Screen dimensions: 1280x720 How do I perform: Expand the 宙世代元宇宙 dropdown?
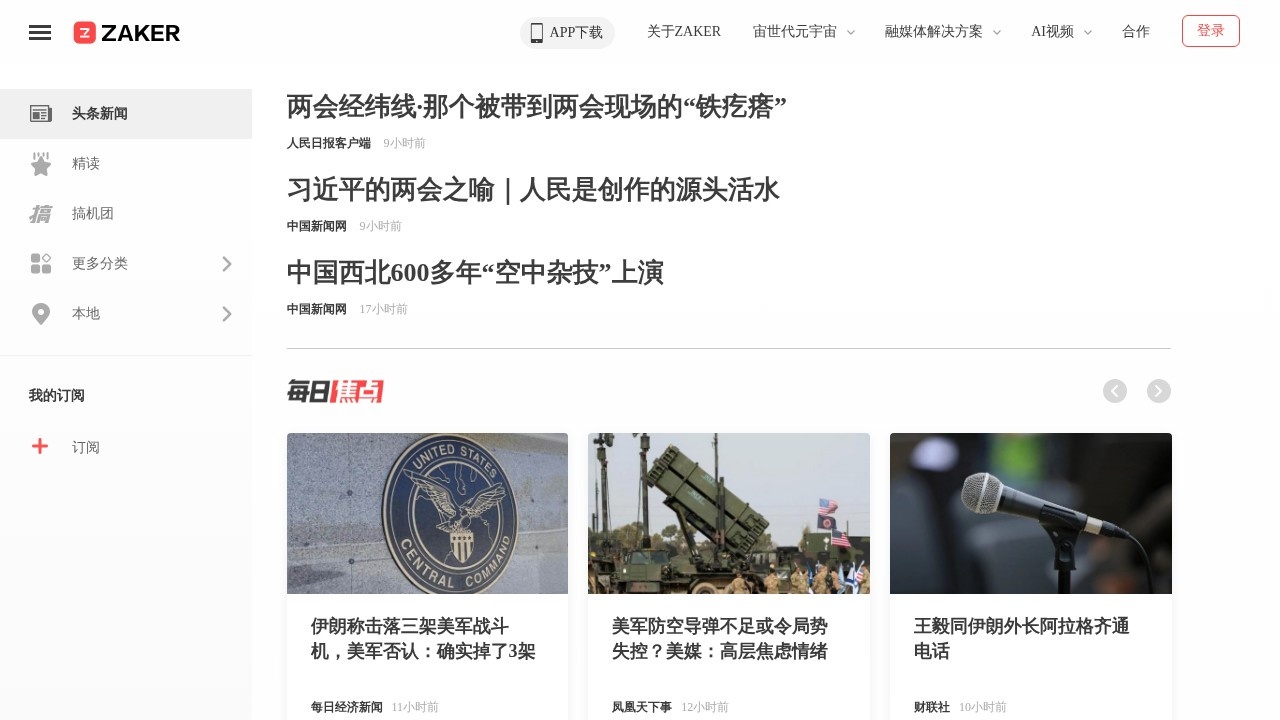803,31
